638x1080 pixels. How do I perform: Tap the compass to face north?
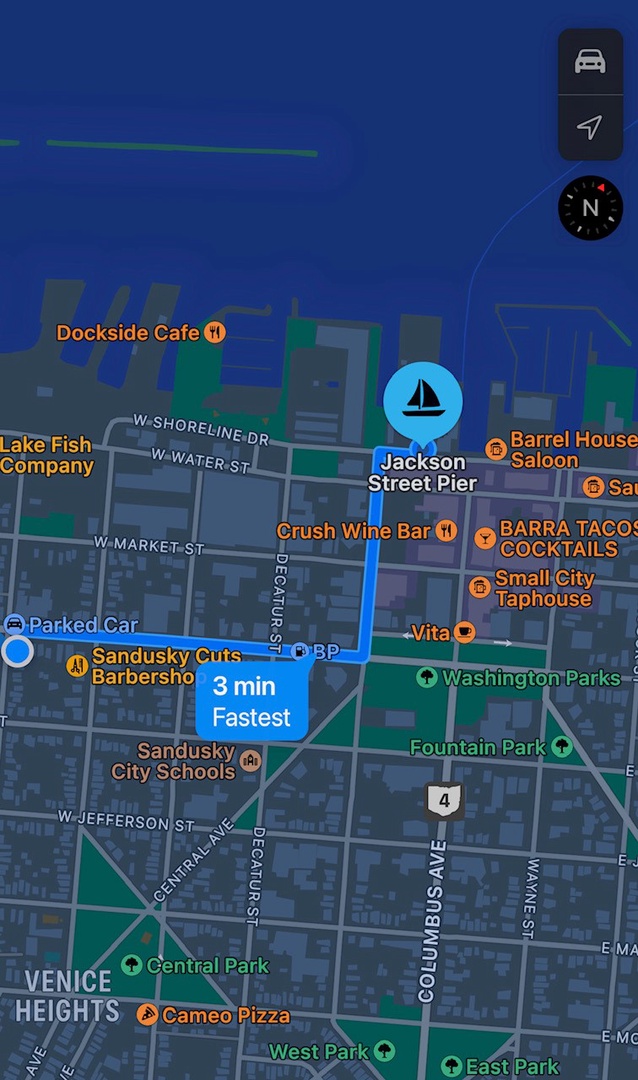pyautogui.click(x=590, y=208)
